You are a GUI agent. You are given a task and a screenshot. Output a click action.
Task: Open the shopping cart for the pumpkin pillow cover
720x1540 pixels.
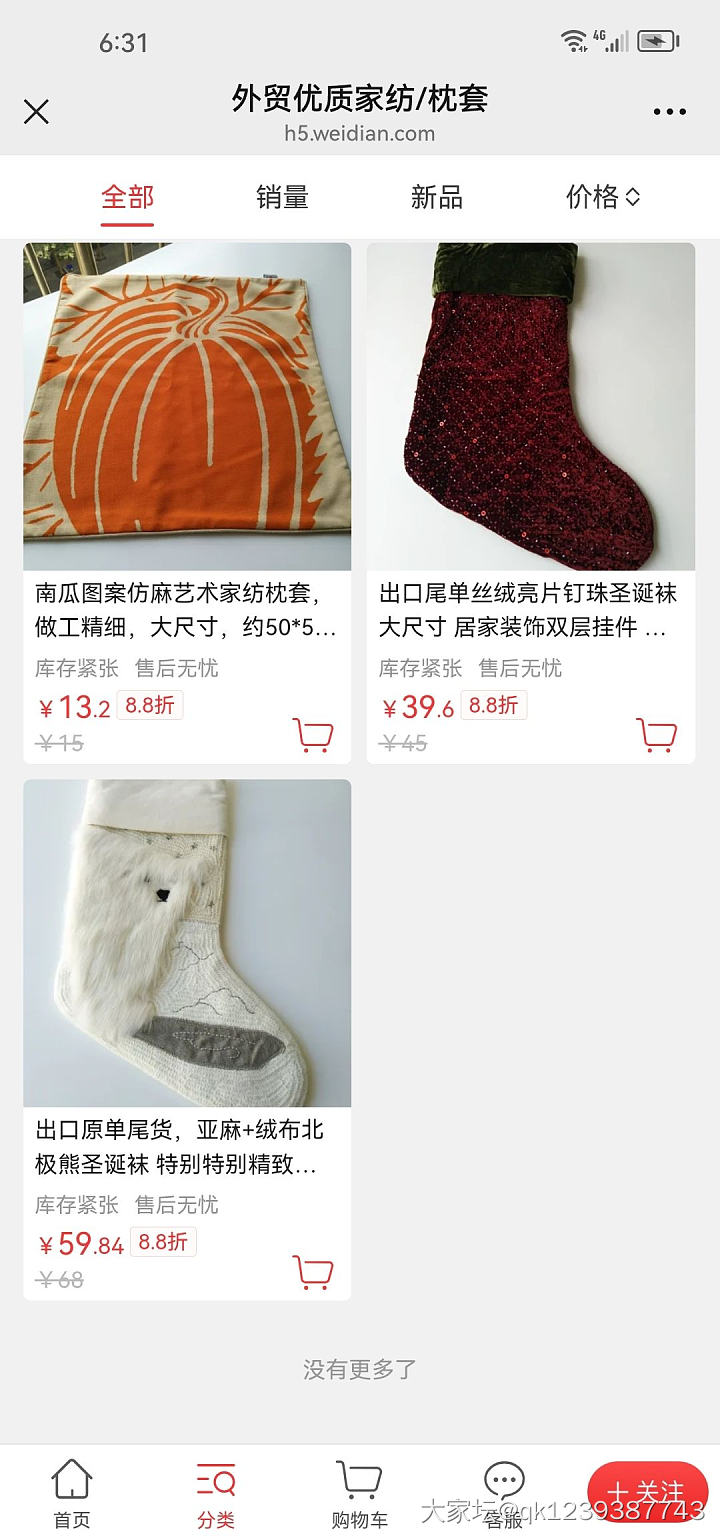(x=315, y=735)
